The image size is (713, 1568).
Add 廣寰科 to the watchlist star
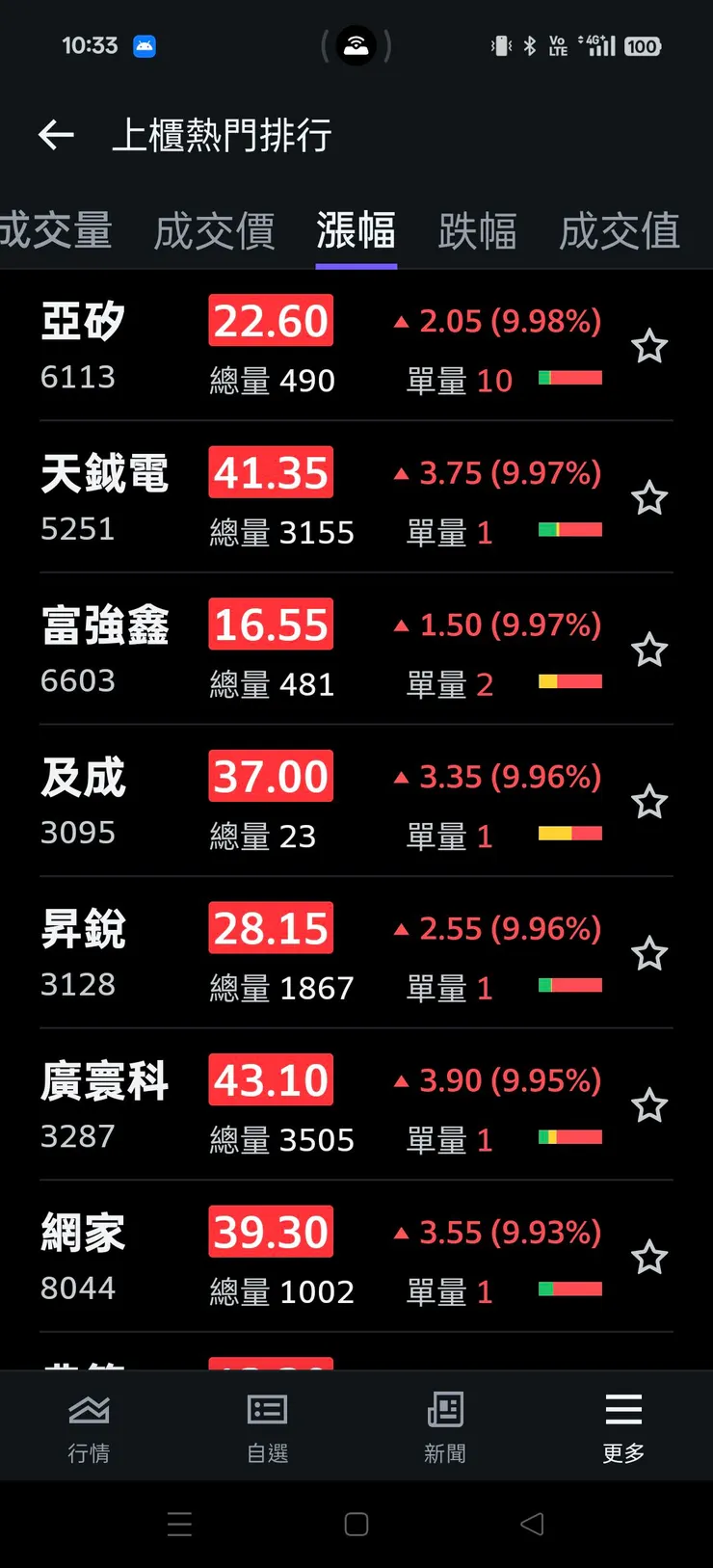648,1105
